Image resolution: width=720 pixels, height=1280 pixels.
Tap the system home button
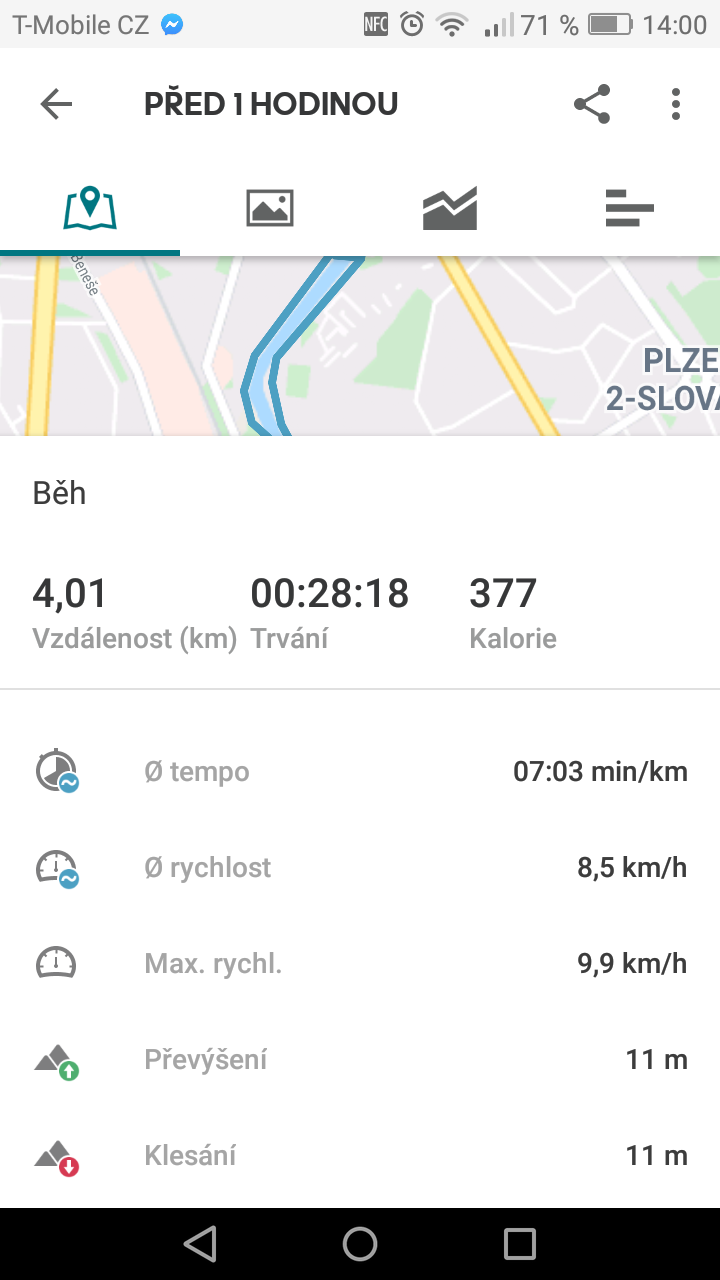coord(360,1244)
